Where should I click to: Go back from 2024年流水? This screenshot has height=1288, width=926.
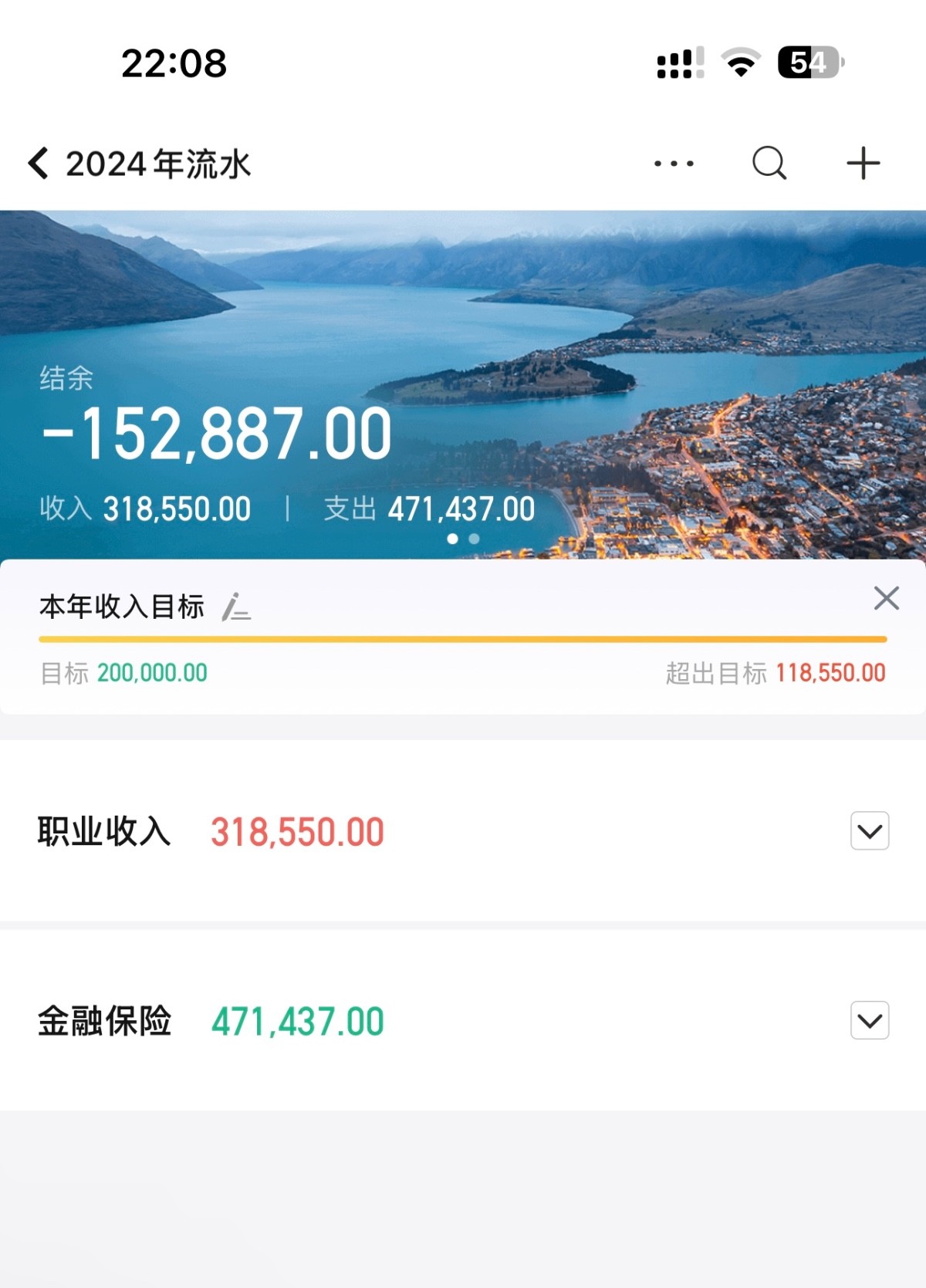click(39, 164)
